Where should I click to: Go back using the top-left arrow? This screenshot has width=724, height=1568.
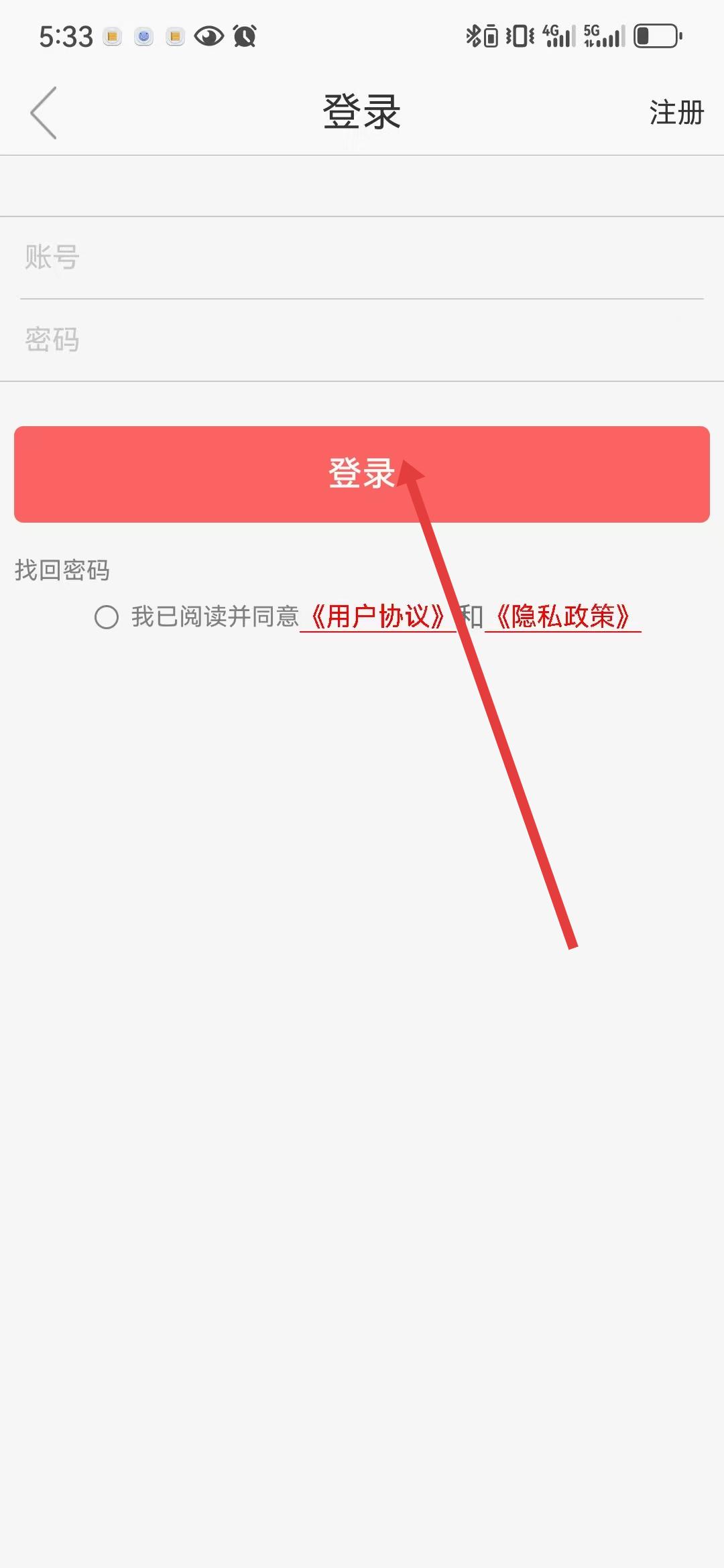44,113
